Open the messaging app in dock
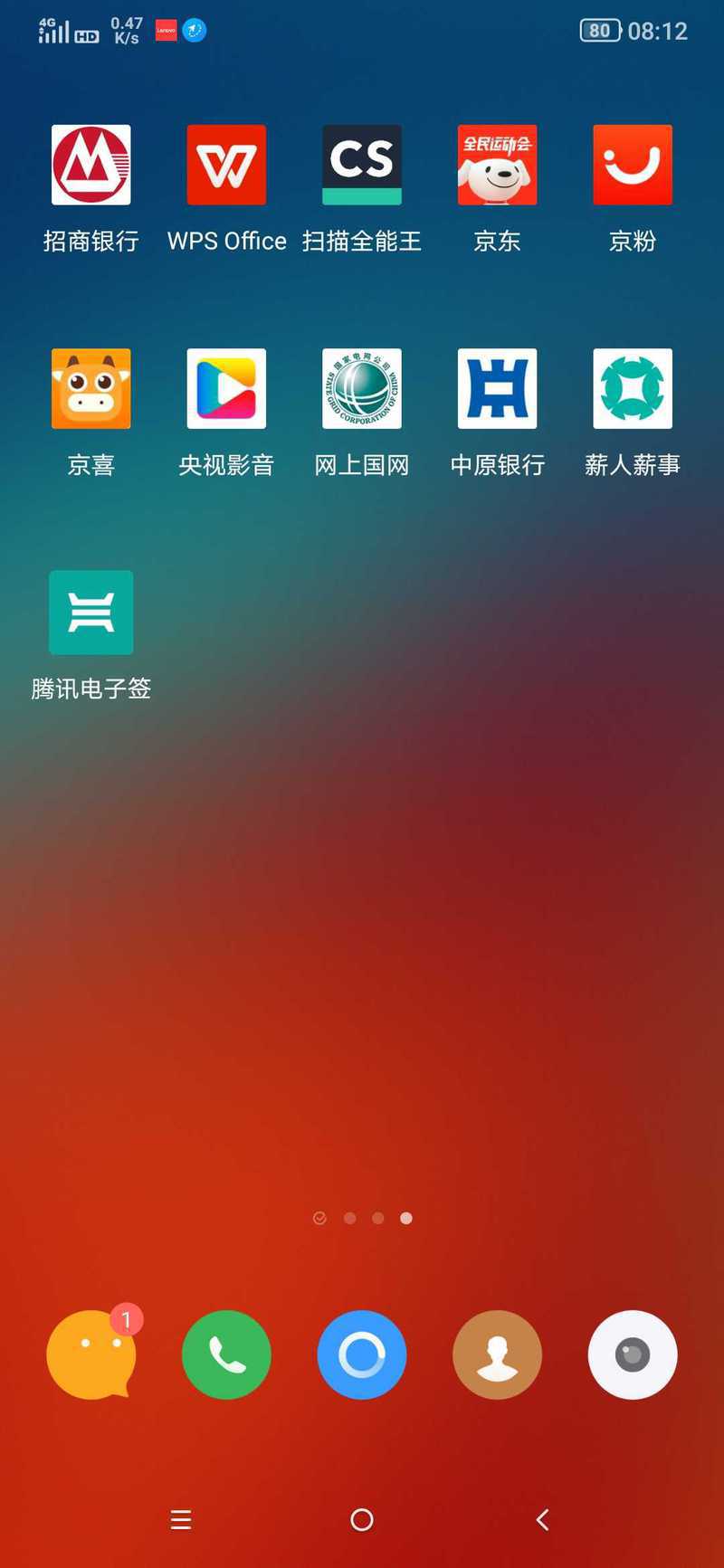The image size is (724, 1568). click(x=90, y=1354)
